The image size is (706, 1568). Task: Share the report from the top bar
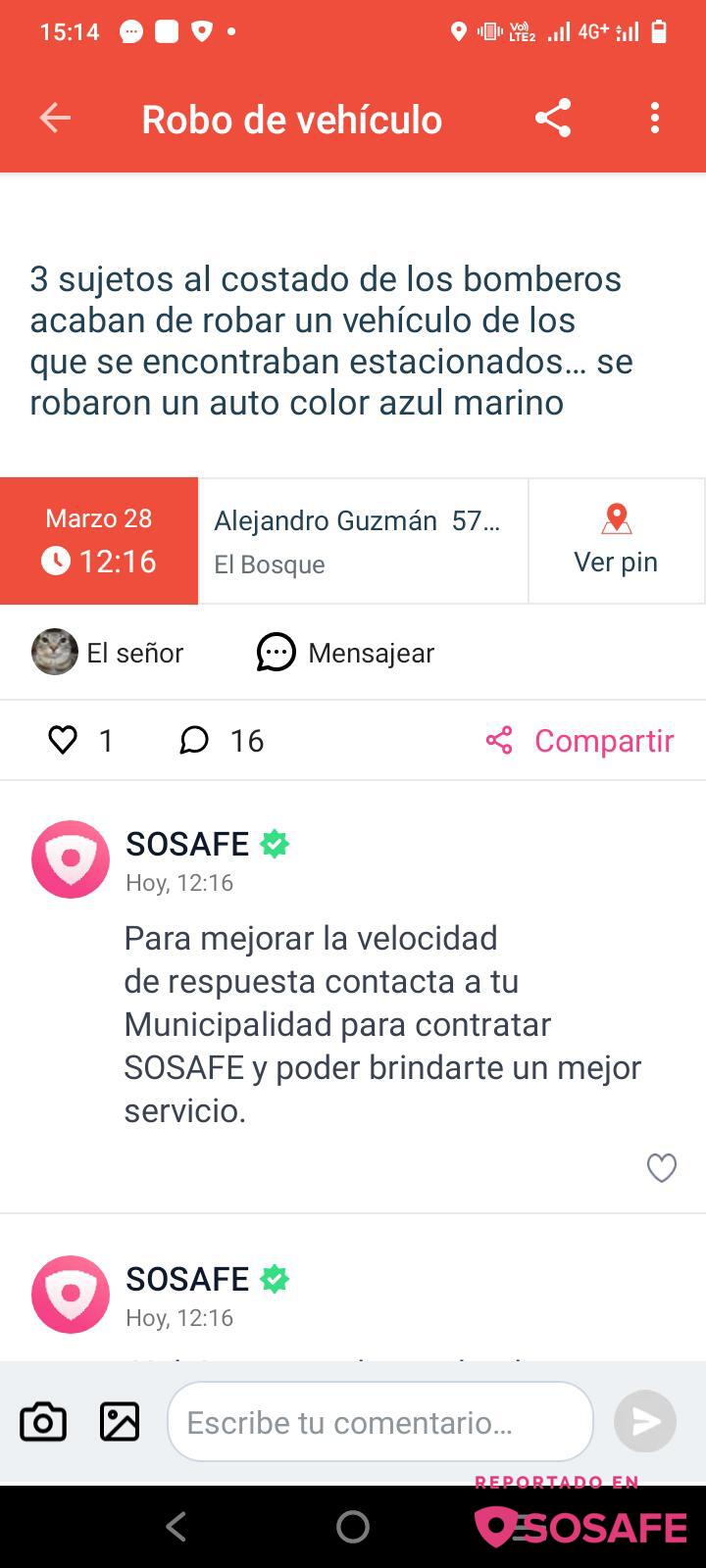click(x=553, y=119)
